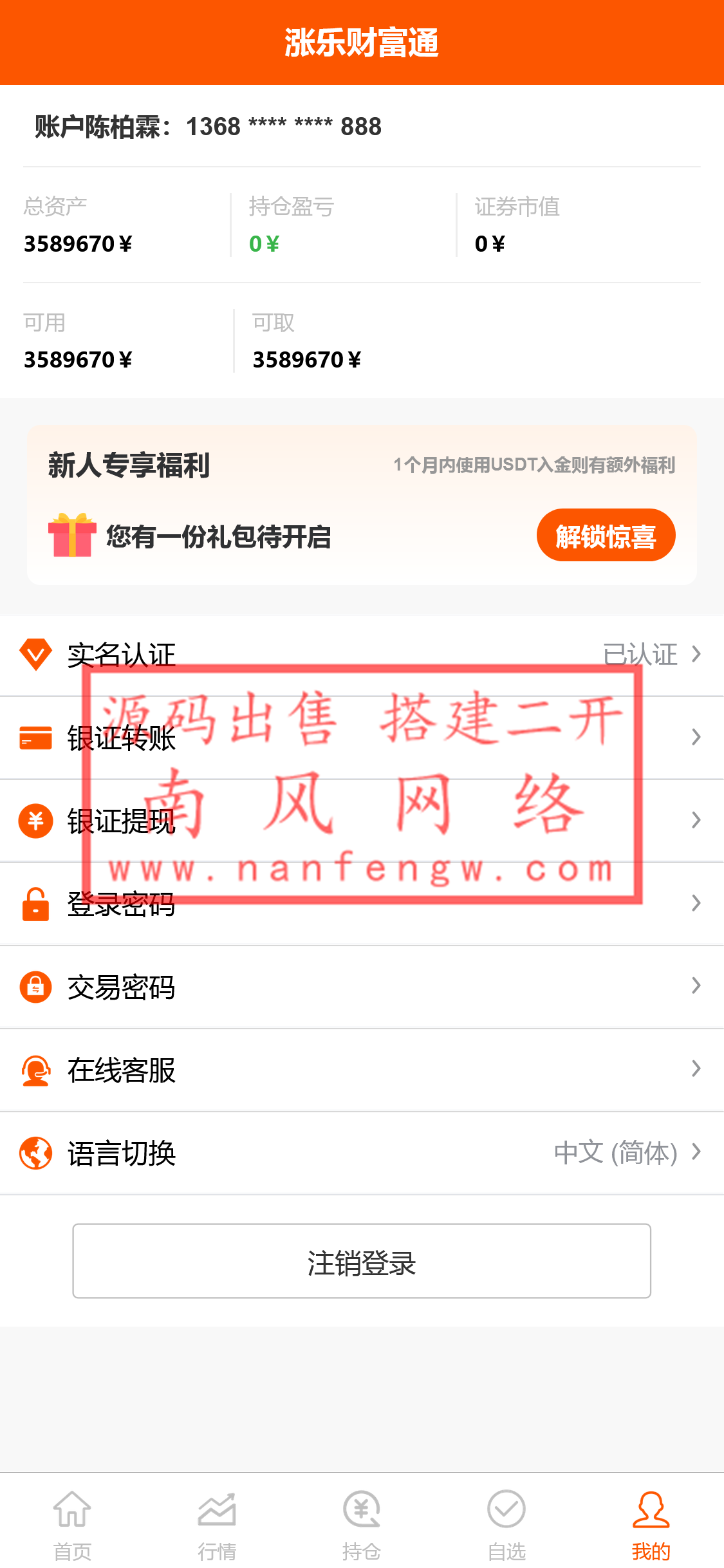Click the 解锁惊喜 unlock button
Image resolution: width=724 pixels, height=1568 pixels.
(606, 534)
